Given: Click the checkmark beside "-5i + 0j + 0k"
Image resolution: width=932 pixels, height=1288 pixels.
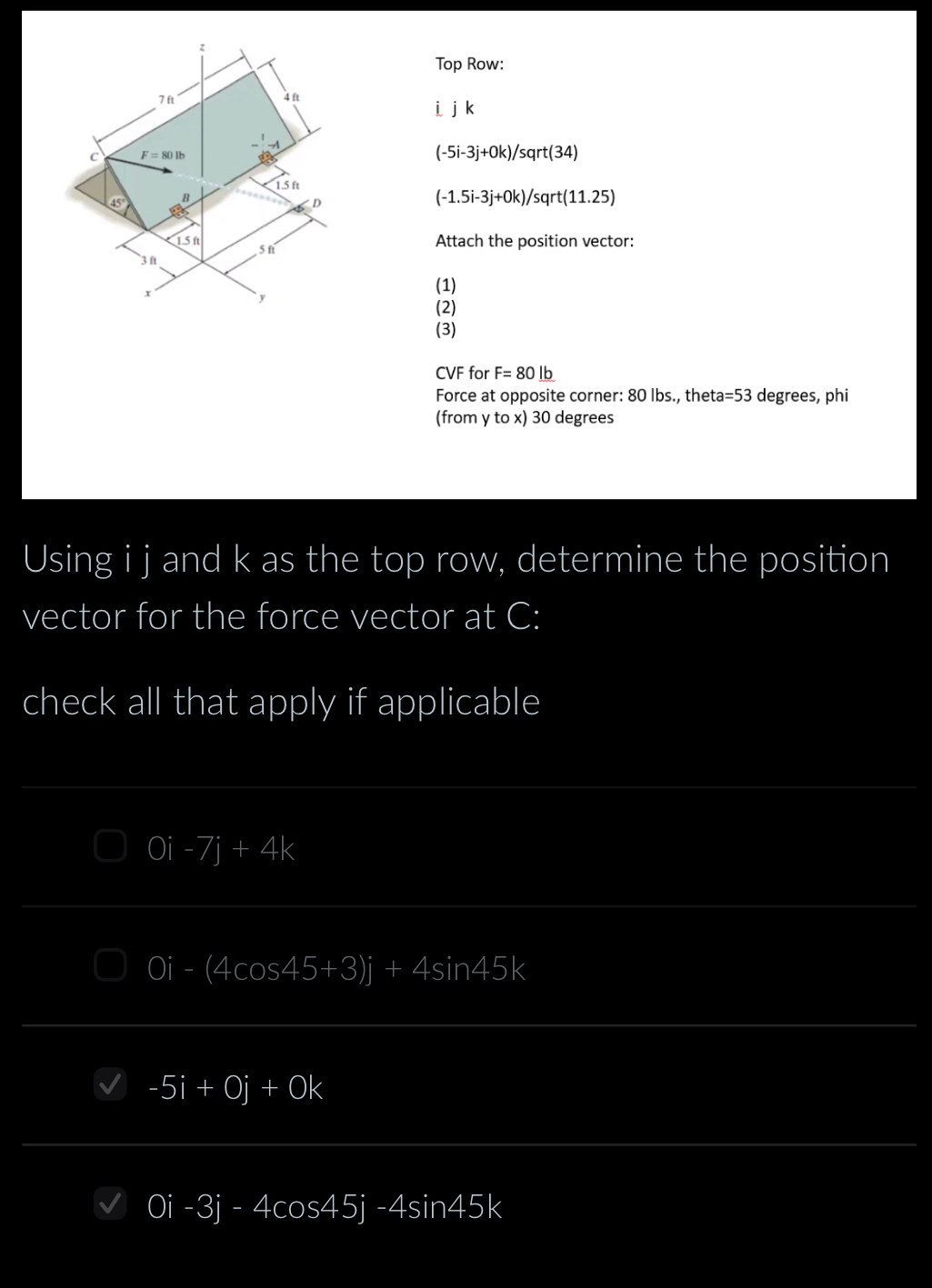Looking at the screenshot, I should tap(109, 1086).
